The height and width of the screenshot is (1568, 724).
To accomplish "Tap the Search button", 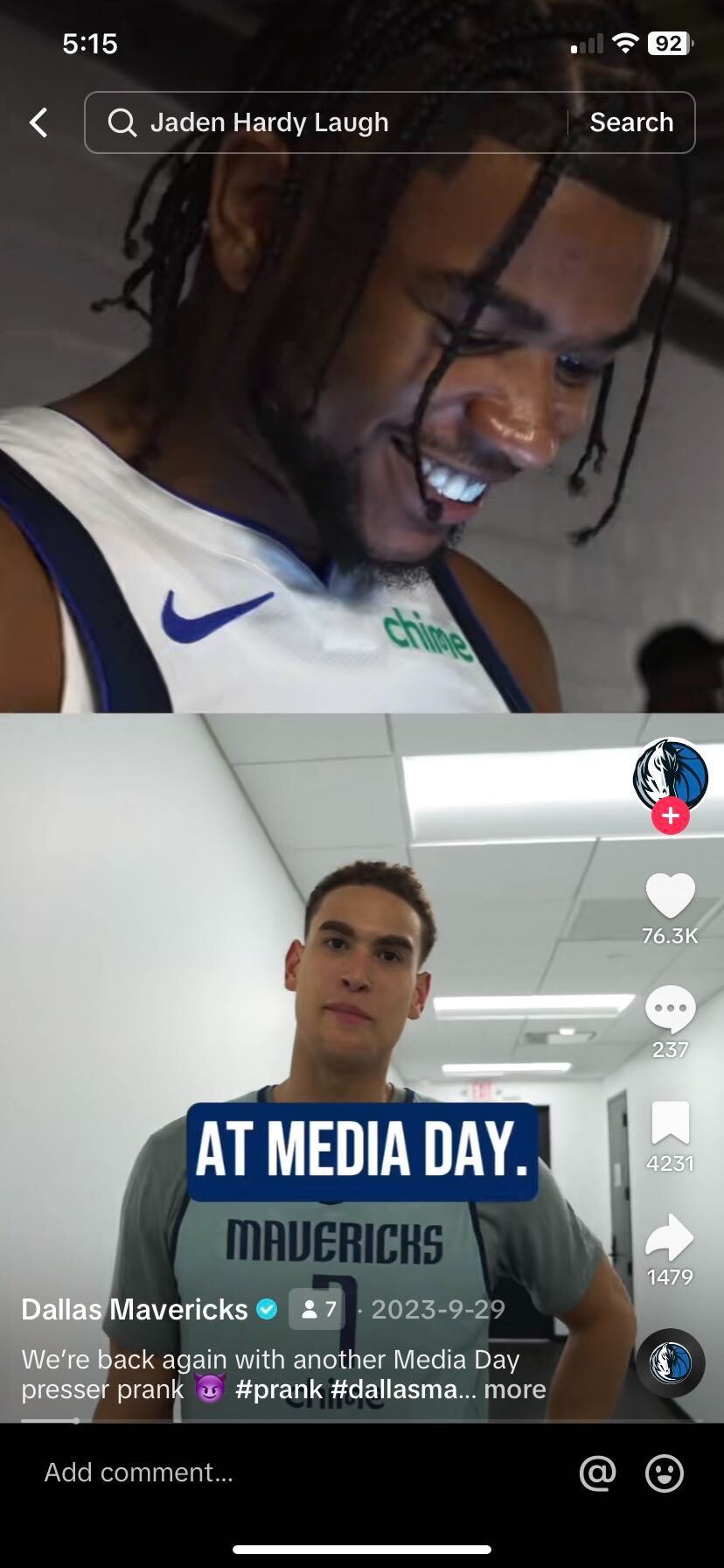I will coord(631,122).
